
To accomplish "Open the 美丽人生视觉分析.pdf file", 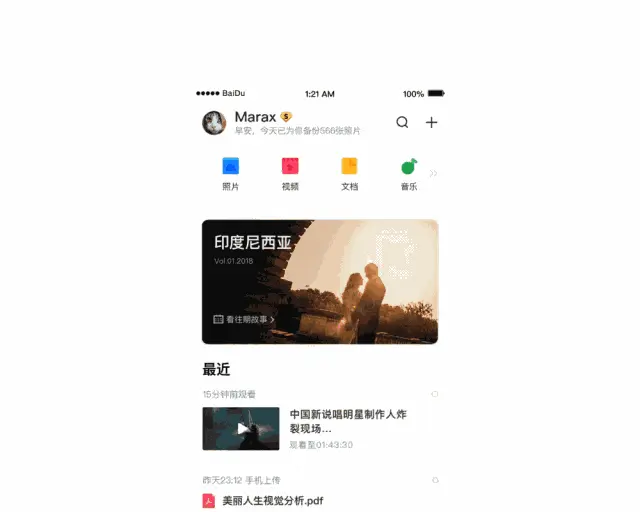I will [x=272, y=501].
